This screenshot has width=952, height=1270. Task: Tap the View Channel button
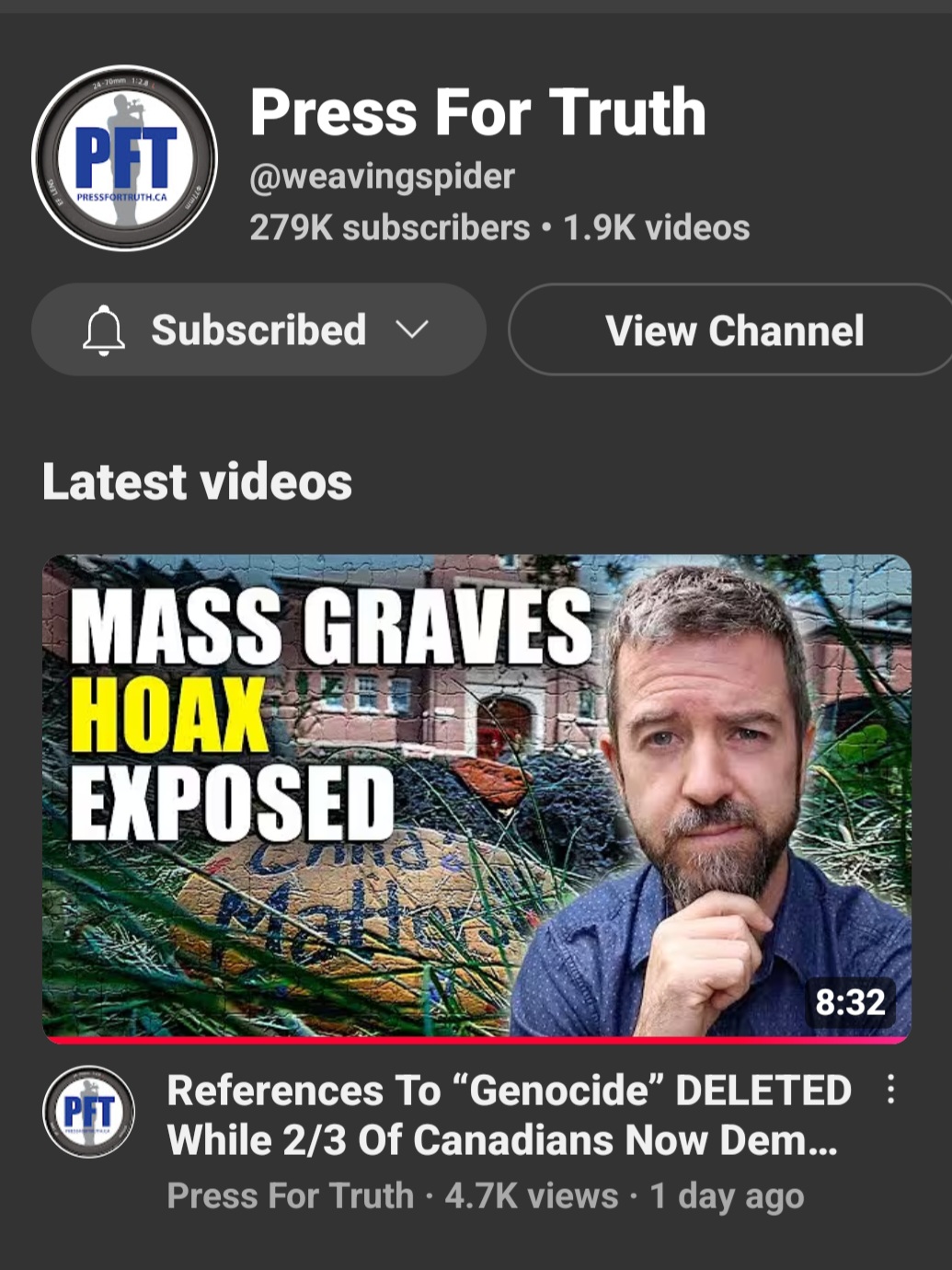click(x=732, y=329)
